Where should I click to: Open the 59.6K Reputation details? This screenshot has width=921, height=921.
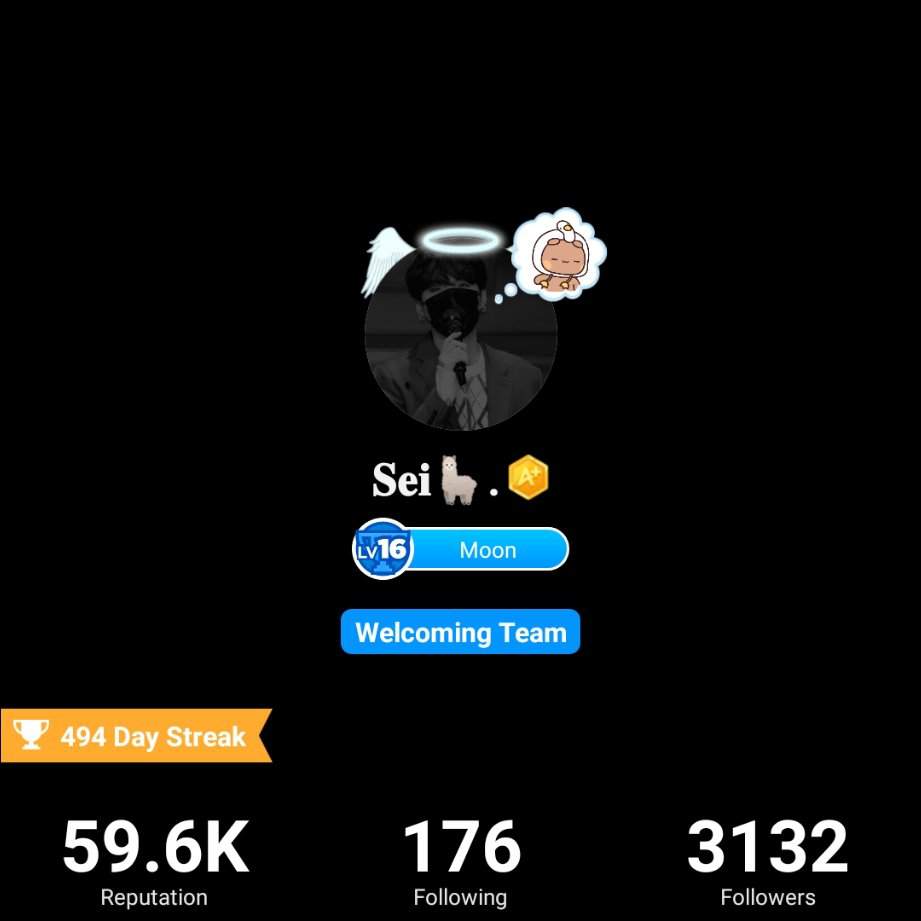click(x=154, y=860)
